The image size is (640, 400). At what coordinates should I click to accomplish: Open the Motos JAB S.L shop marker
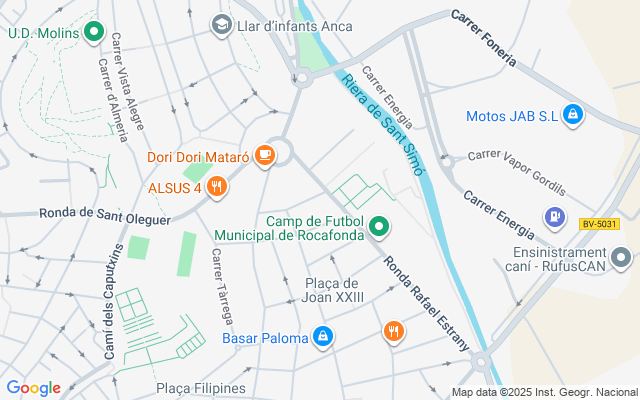[x=573, y=115]
